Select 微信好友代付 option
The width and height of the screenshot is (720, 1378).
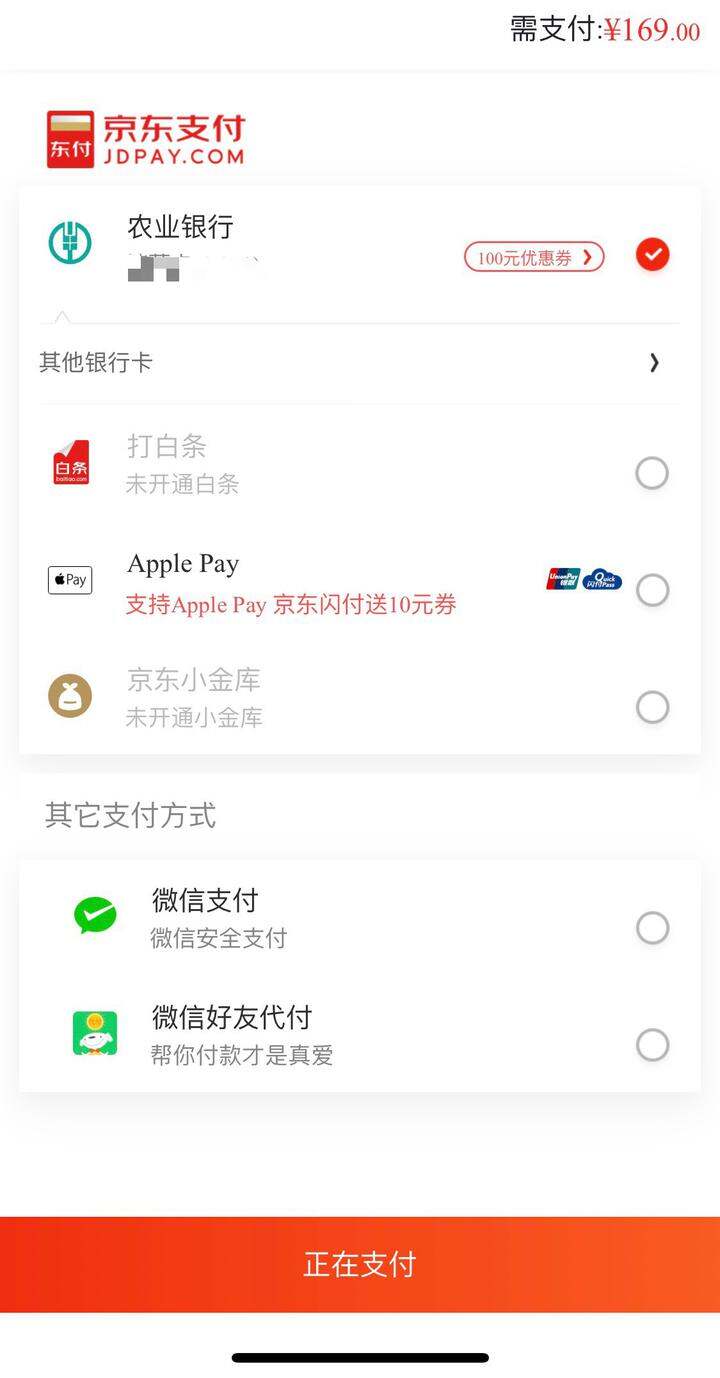pos(652,1045)
